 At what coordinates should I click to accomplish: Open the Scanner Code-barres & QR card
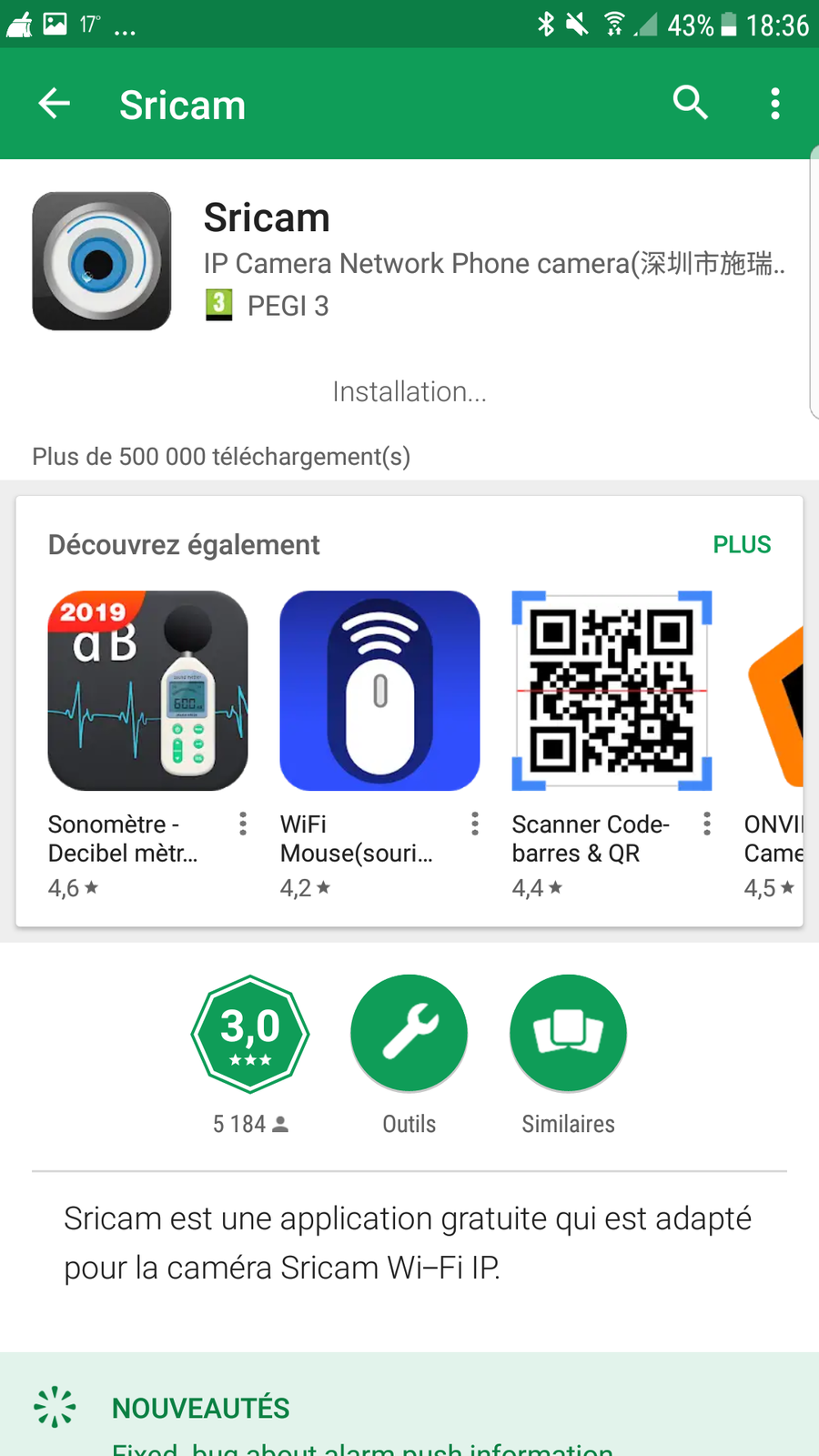click(x=612, y=692)
